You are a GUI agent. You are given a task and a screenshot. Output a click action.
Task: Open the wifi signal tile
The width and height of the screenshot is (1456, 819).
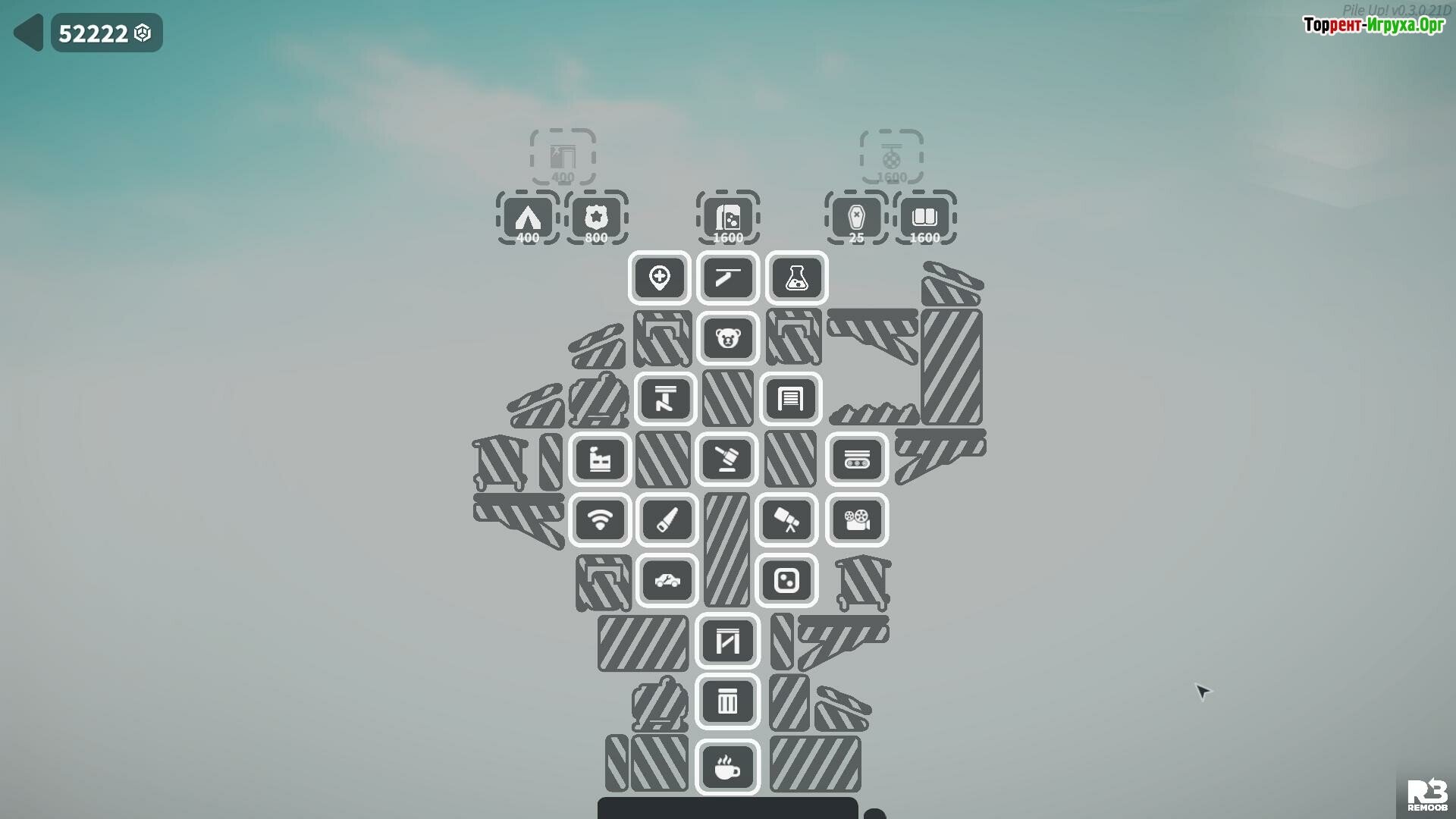pos(600,520)
